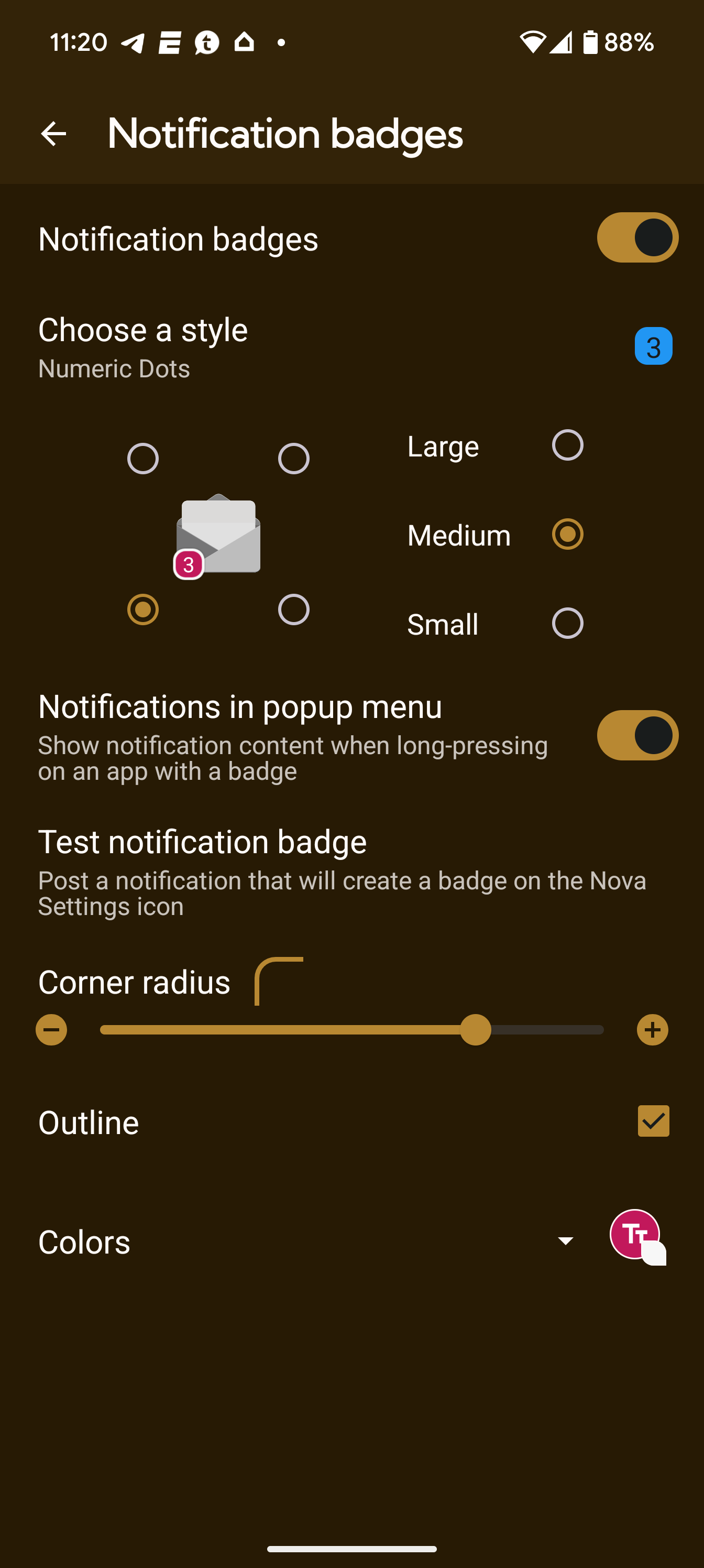Tap the Corner radius slider track
The width and height of the screenshot is (704, 1568).
351,1030
